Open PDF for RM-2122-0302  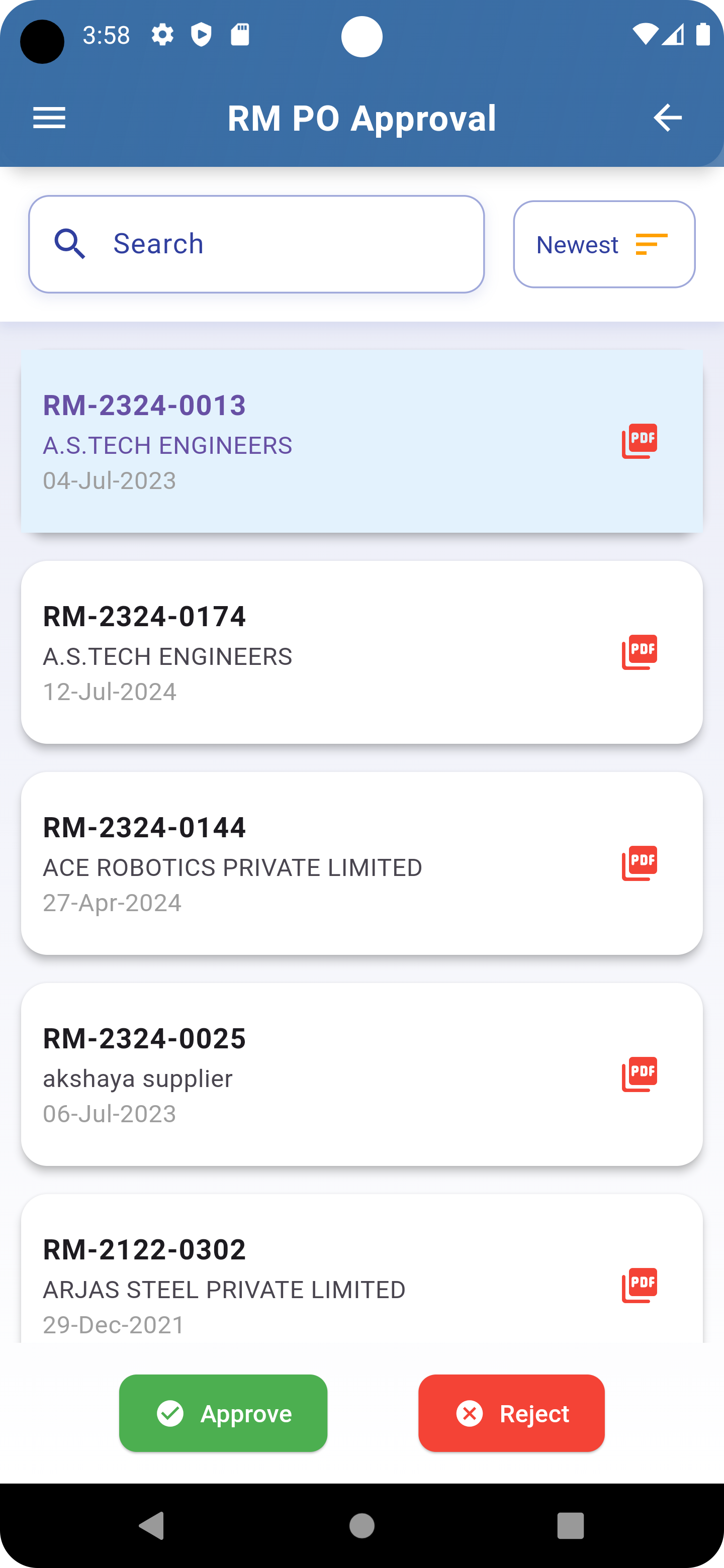640,1285
